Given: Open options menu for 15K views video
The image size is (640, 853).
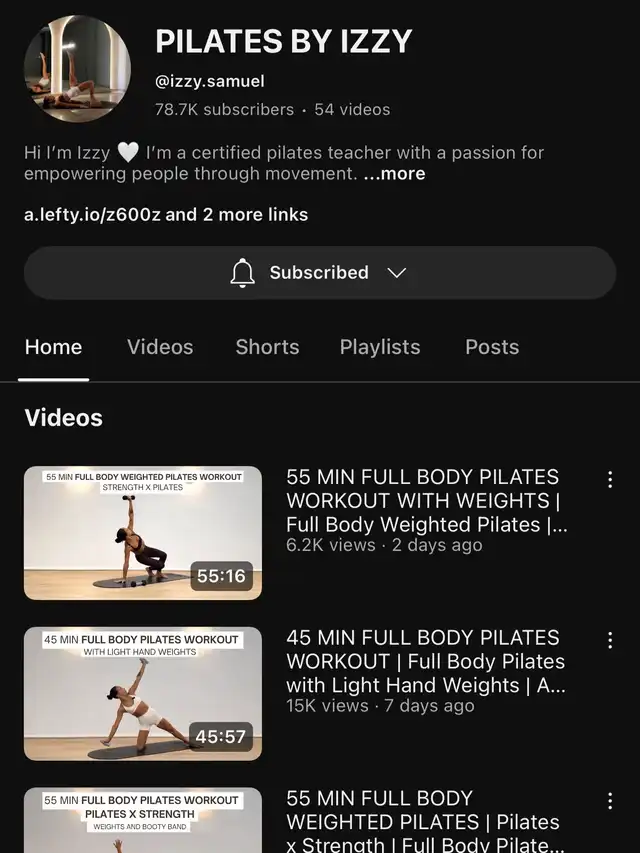Looking at the screenshot, I should pyautogui.click(x=610, y=640).
